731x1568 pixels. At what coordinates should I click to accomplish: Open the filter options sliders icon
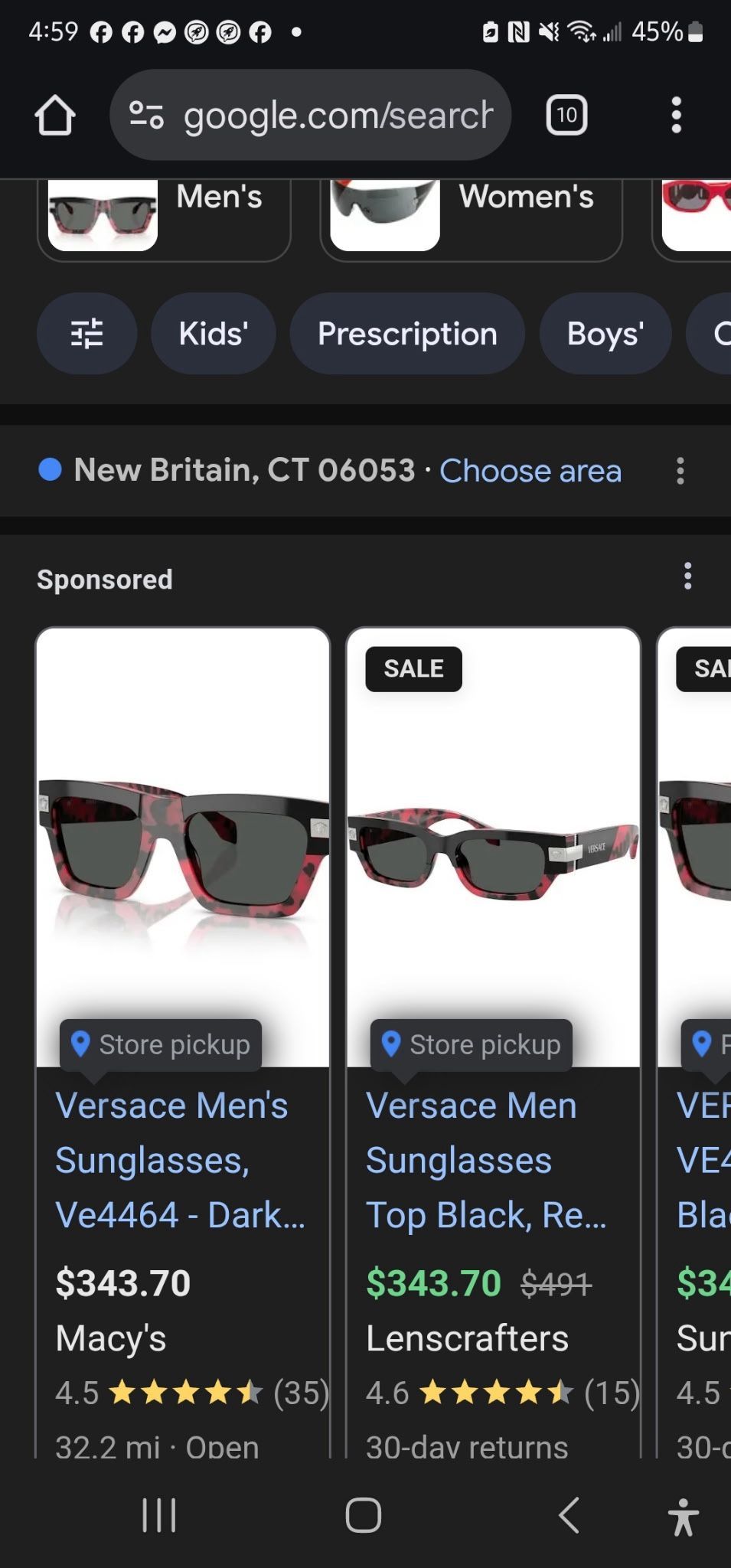[x=86, y=333]
